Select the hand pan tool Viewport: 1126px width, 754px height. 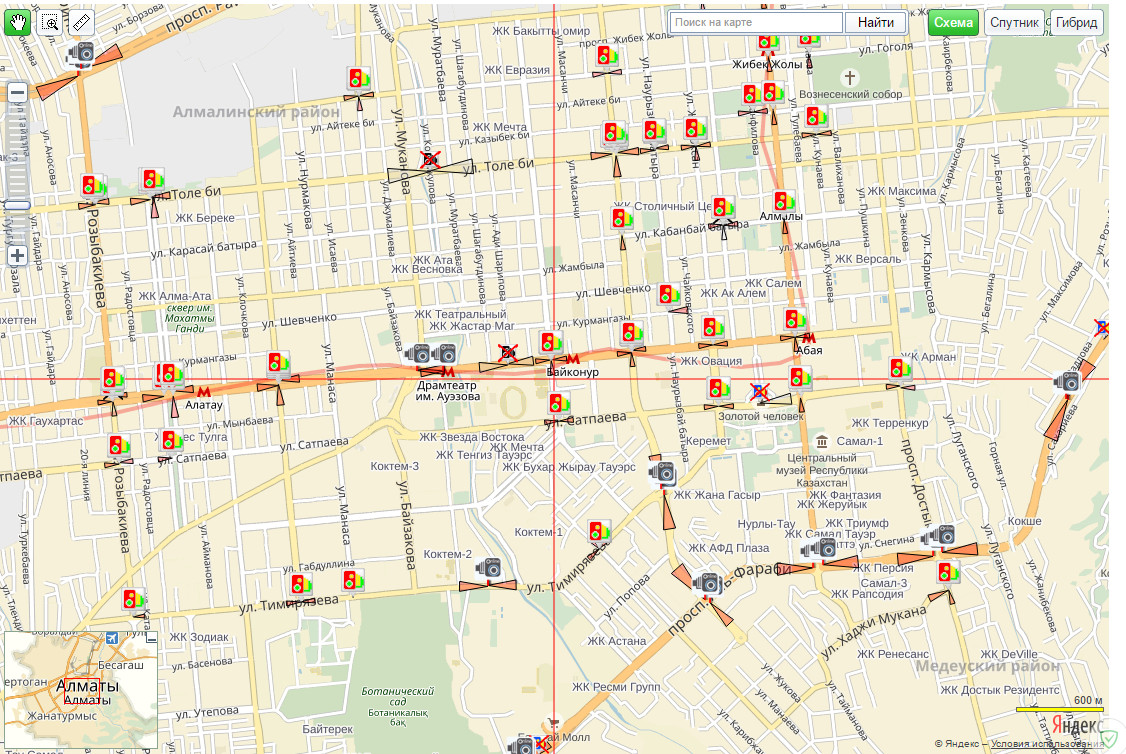(x=17, y=22)
